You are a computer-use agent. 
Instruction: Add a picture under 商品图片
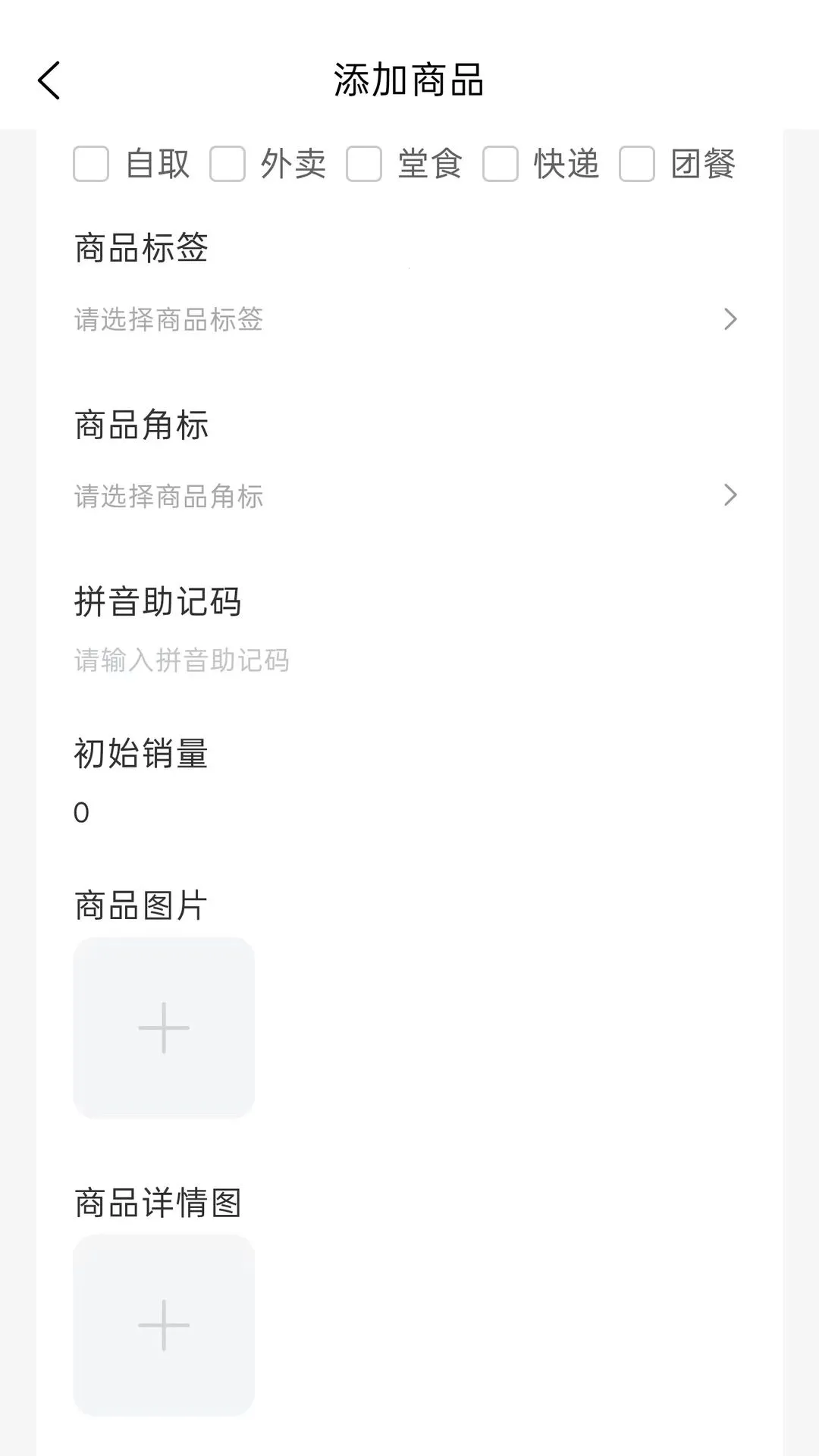click(x=164, y=1028)
